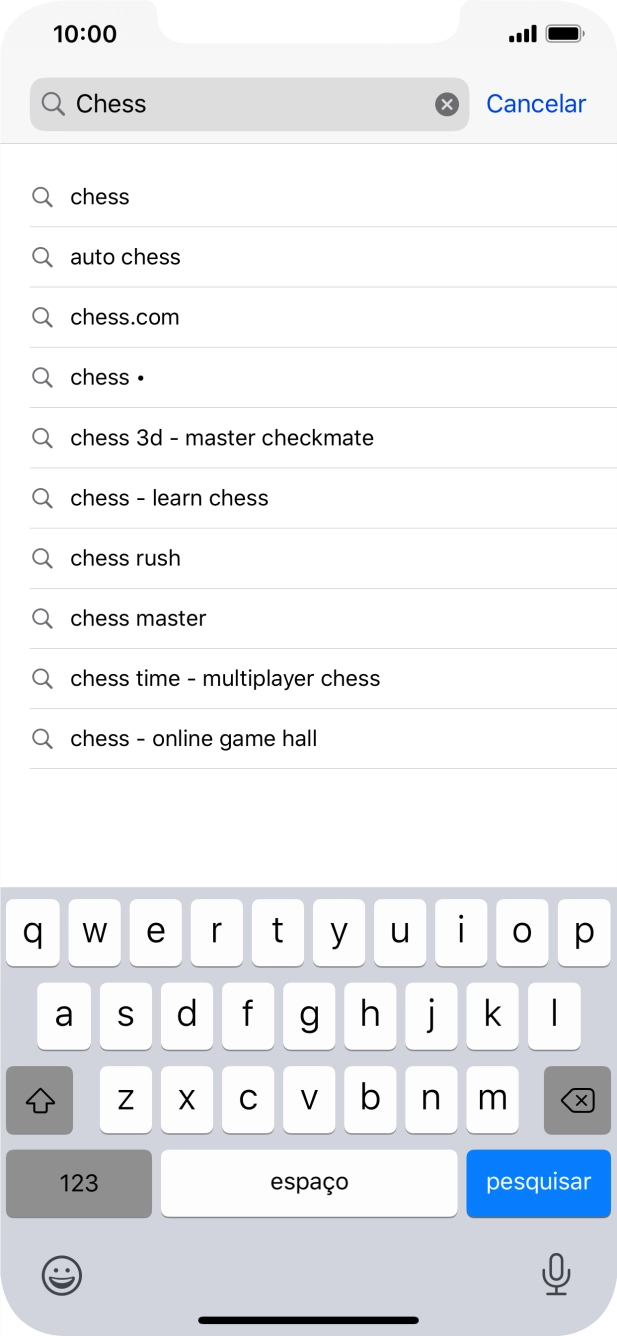Hit the backspace key on the keyboard

[577, 1100]
